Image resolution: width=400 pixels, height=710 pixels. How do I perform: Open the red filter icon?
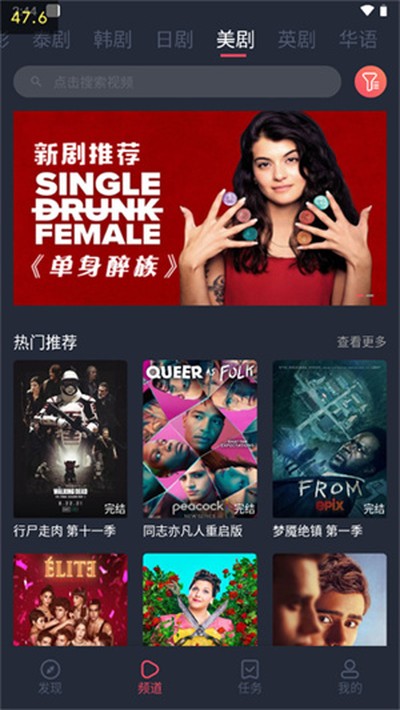(x=370, y=82)
